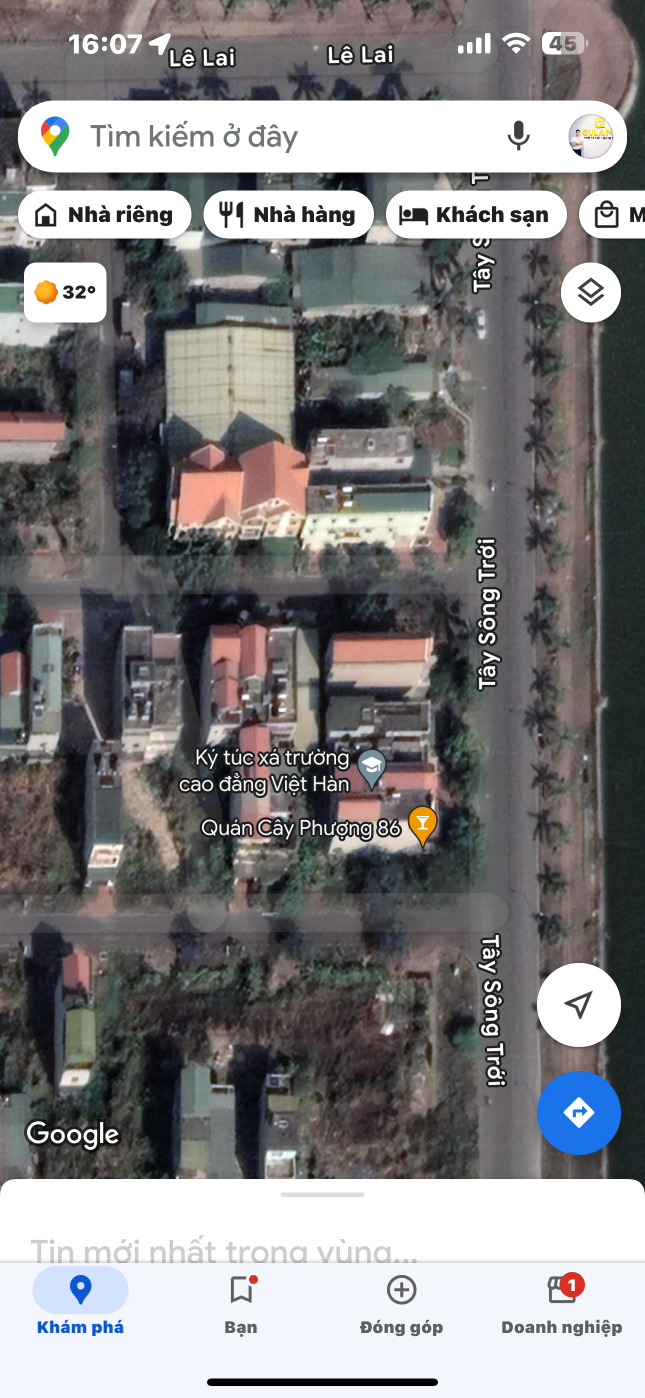Center map on my location

coord(579,1005)
